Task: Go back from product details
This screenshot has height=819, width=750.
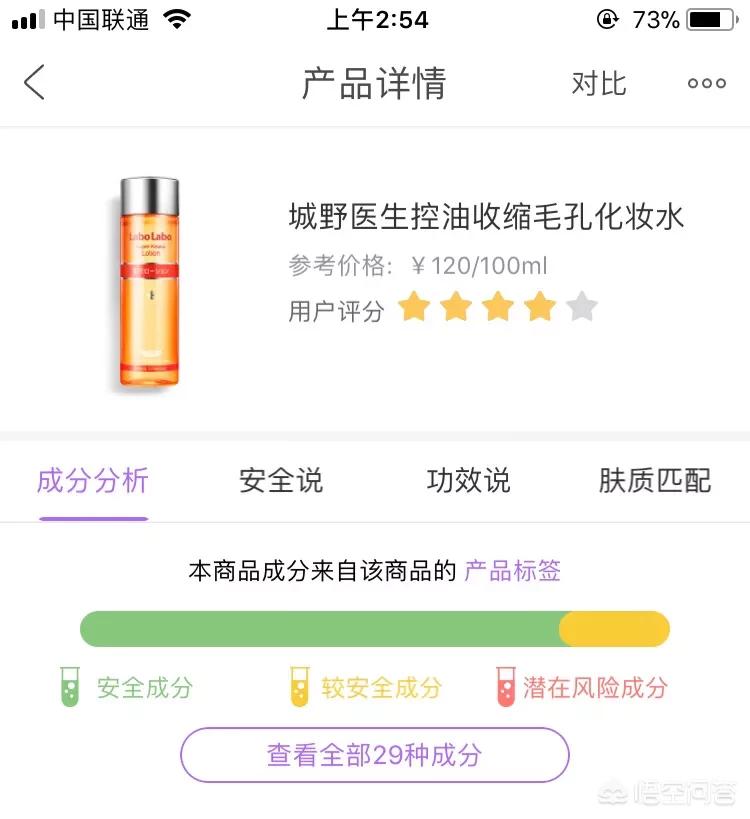Action: tap(35, 83)
